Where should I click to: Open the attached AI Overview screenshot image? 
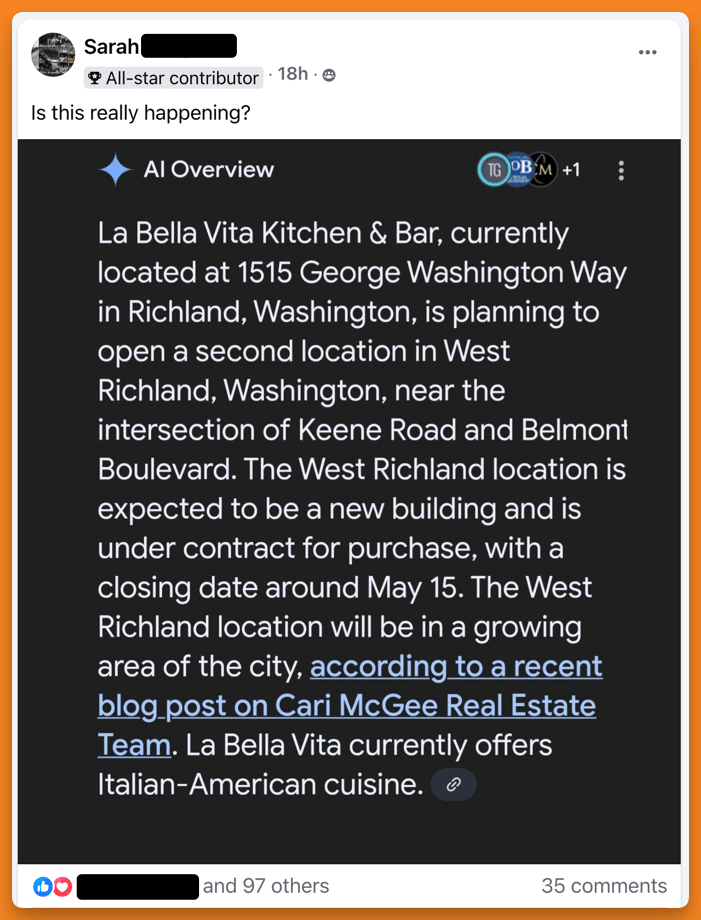(349, 500)
